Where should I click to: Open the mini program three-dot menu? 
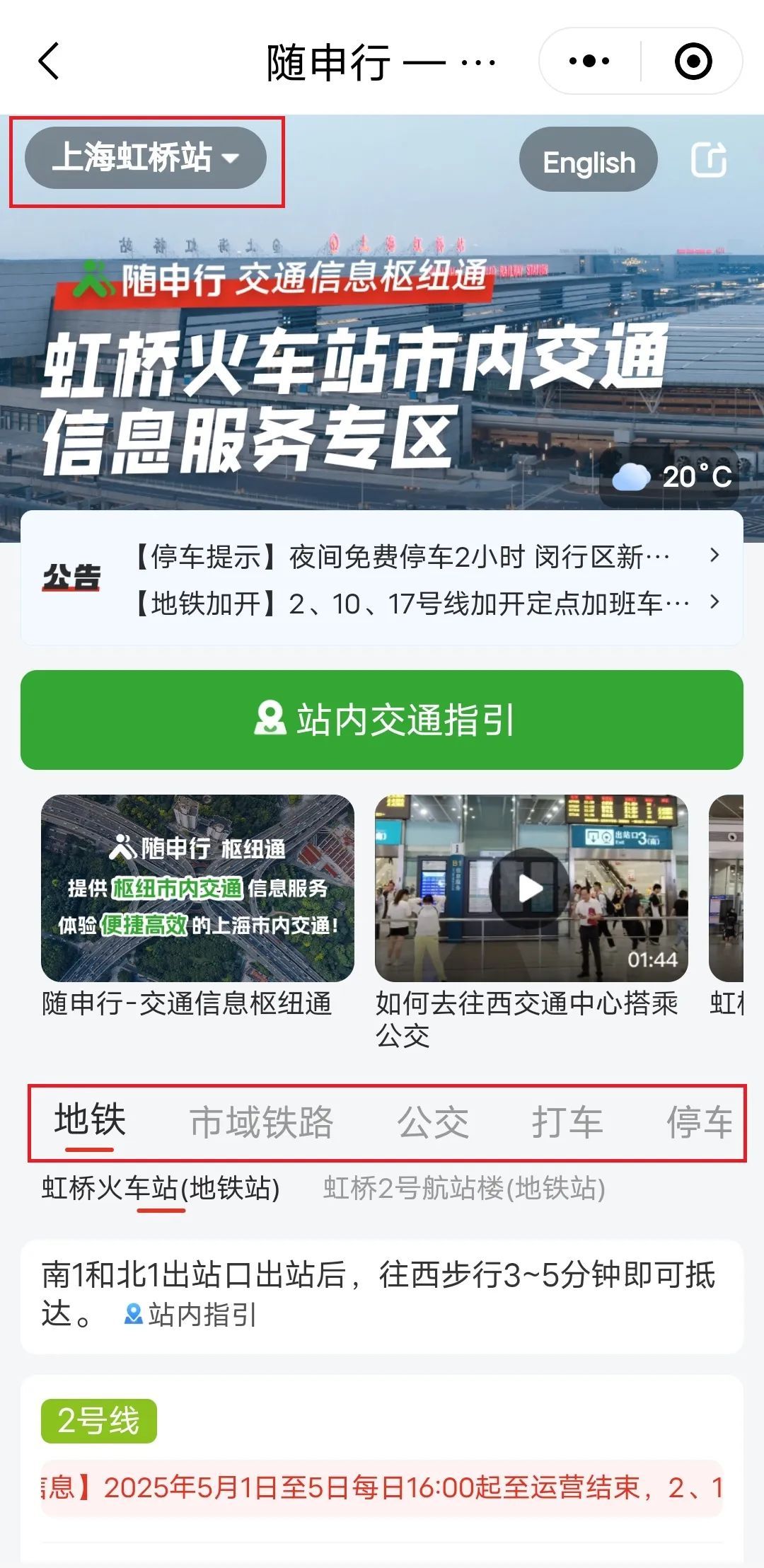click(x=589, y=61)
